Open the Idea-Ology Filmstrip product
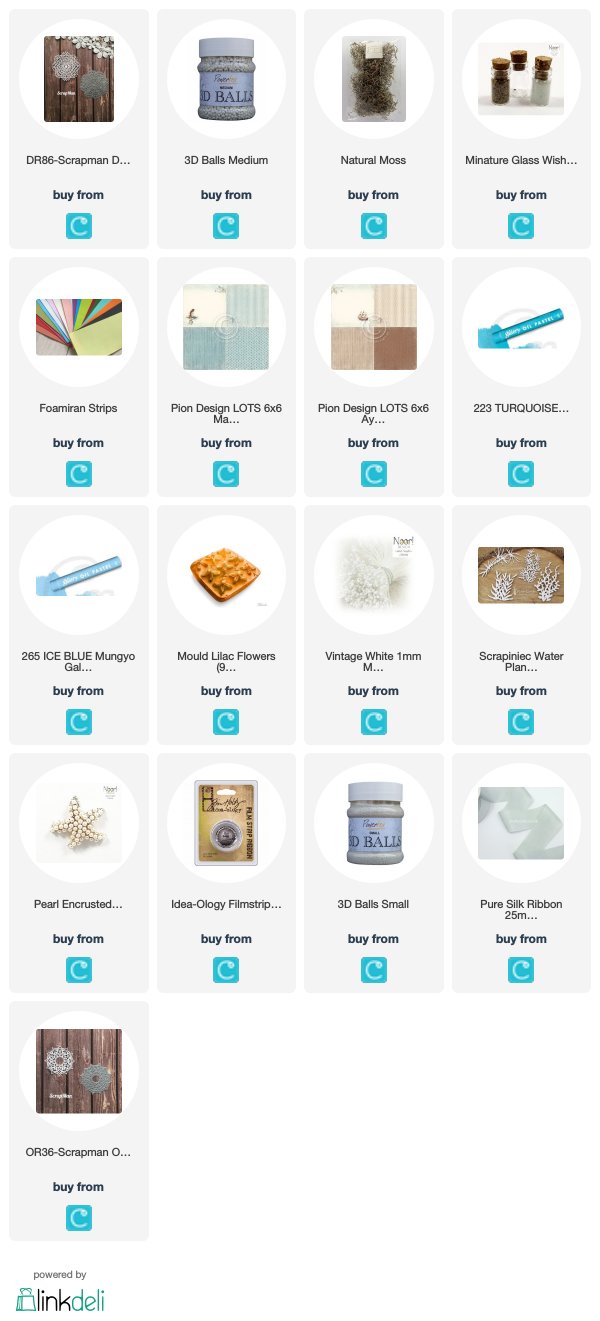Viewport: 600px width, 1321px height. pos(226,873)
